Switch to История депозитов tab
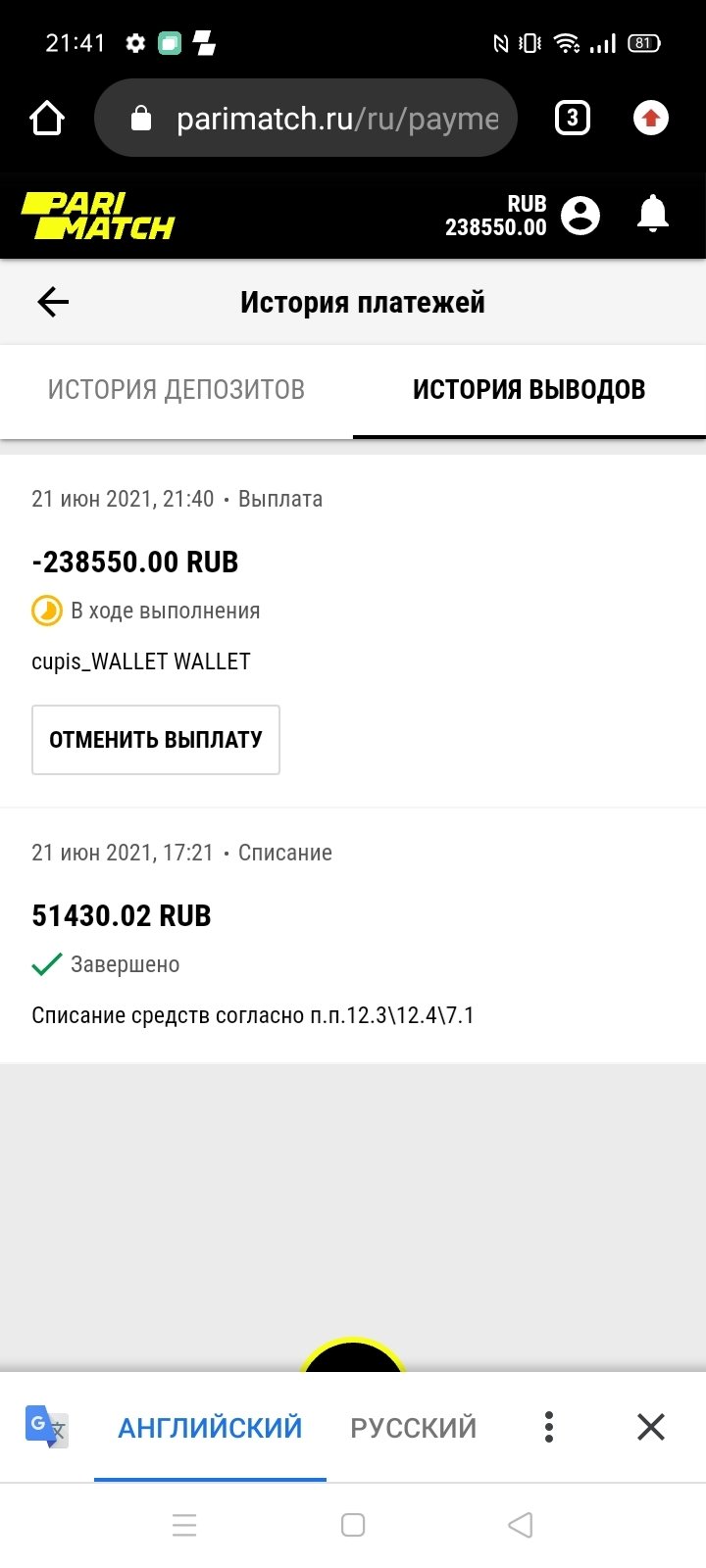Screen dimensions: 706x1568 point(176,390)
